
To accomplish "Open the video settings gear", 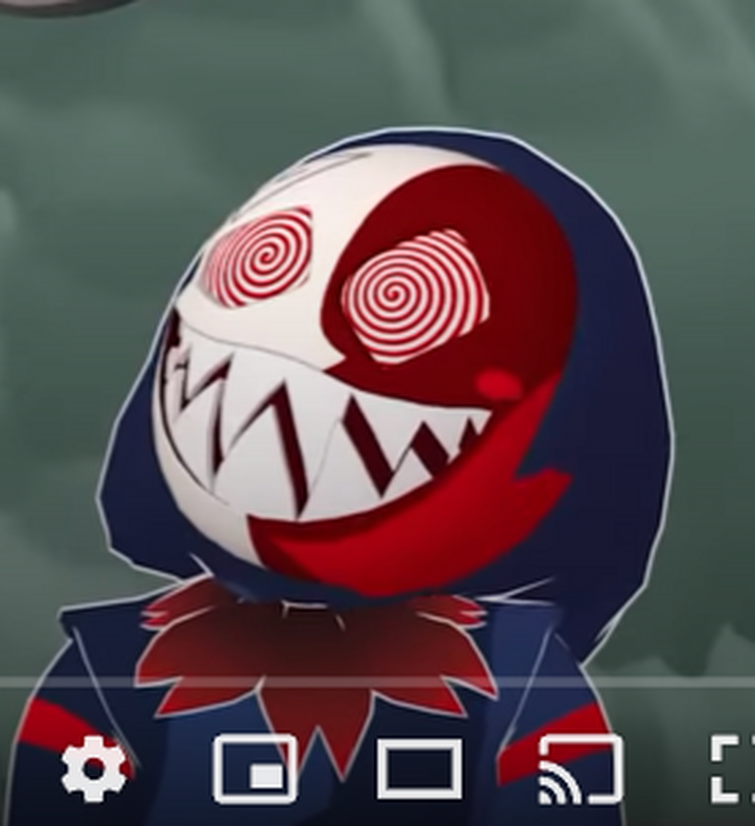I will click(94, 769).
